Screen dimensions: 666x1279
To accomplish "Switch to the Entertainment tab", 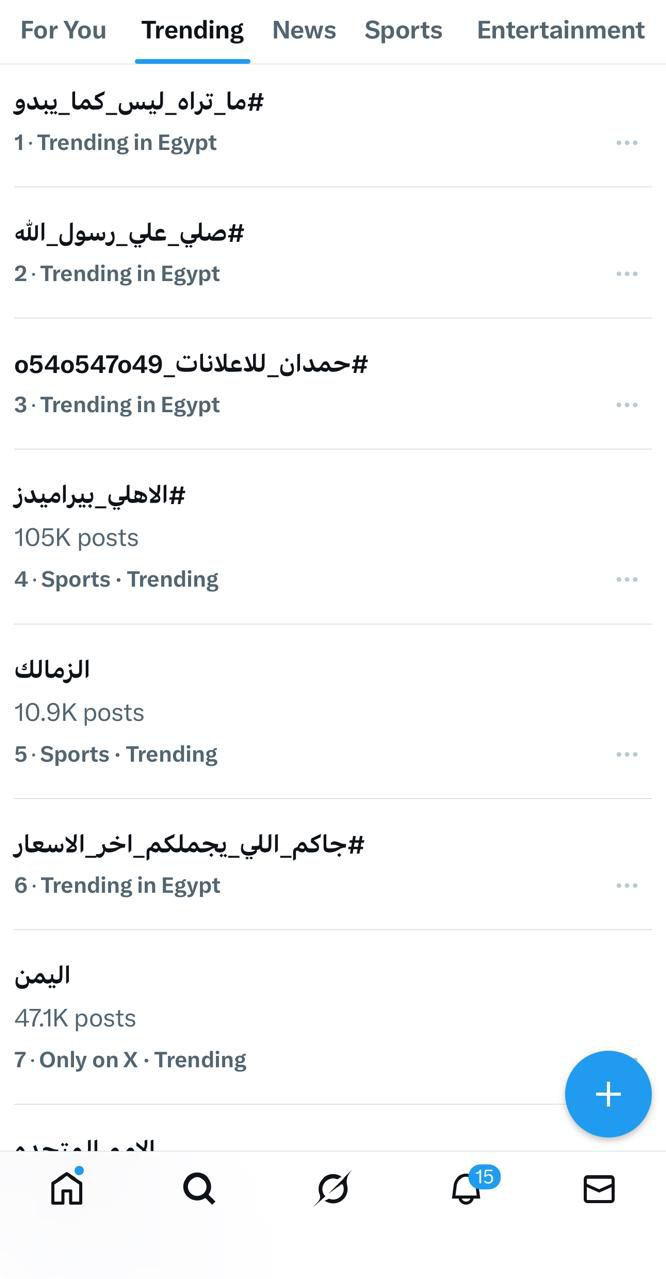I will (560, 30).
